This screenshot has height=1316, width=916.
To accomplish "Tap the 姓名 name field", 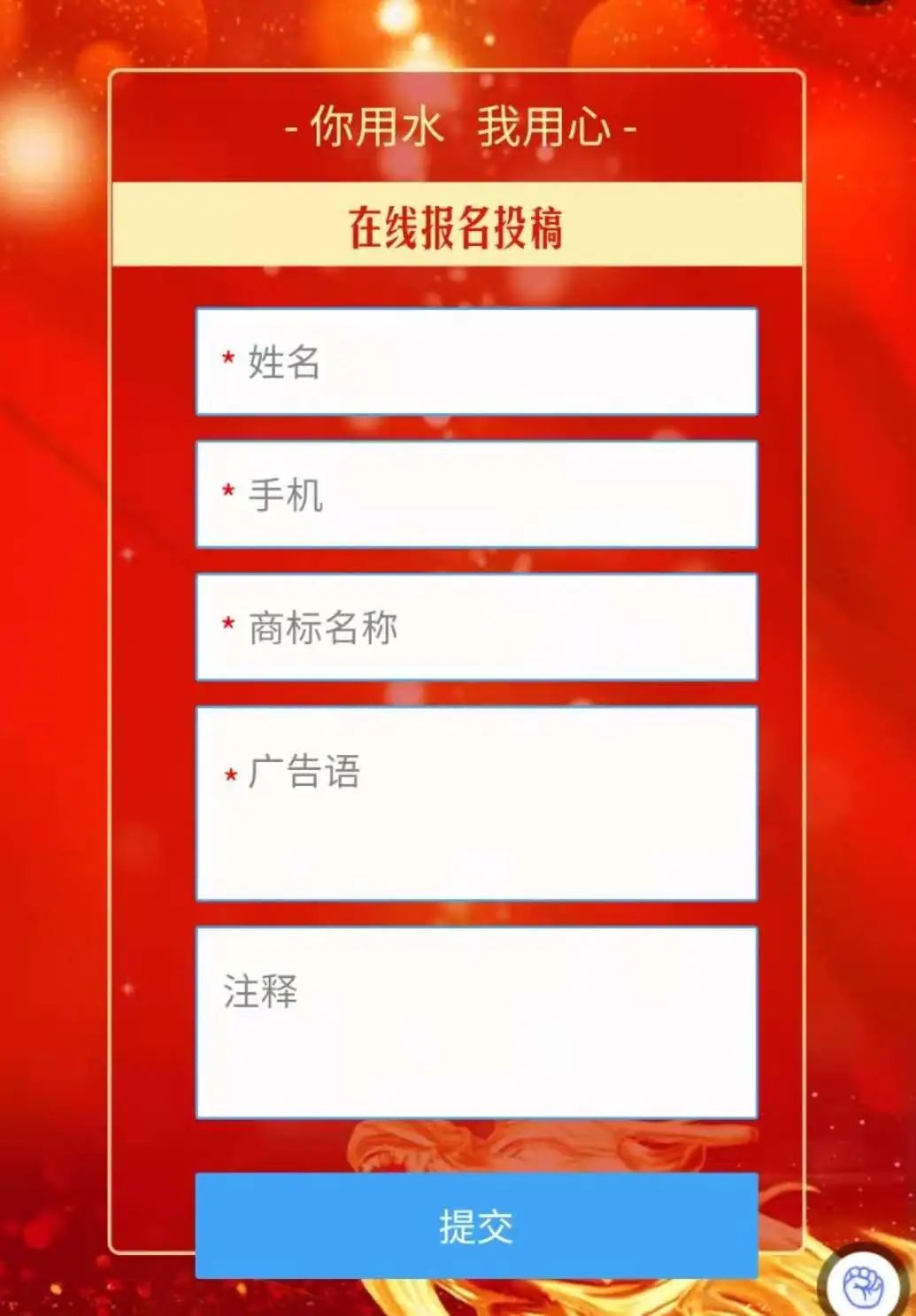I will point(476,361).
